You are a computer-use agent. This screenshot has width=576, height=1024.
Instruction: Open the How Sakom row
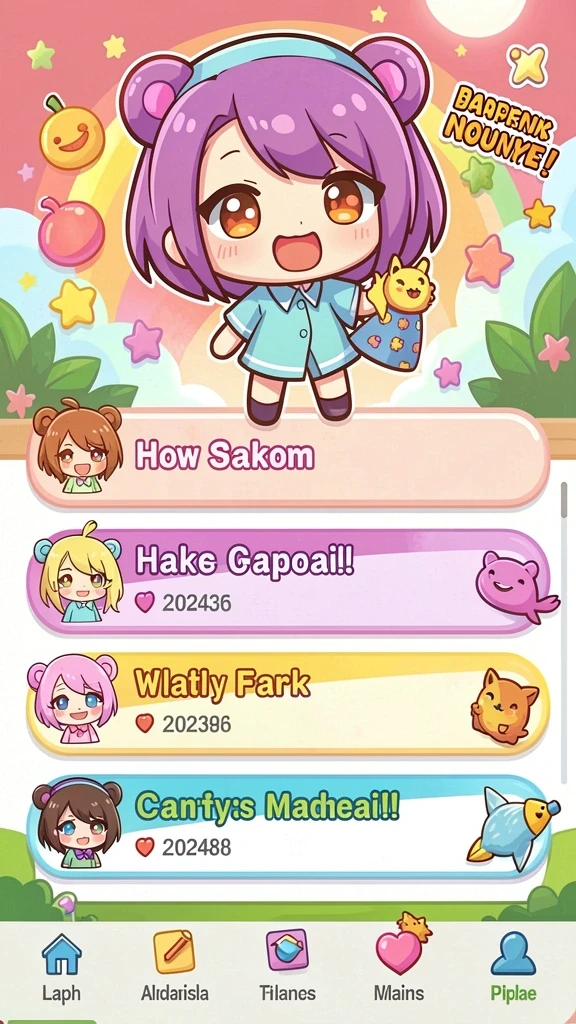(288, 458)
